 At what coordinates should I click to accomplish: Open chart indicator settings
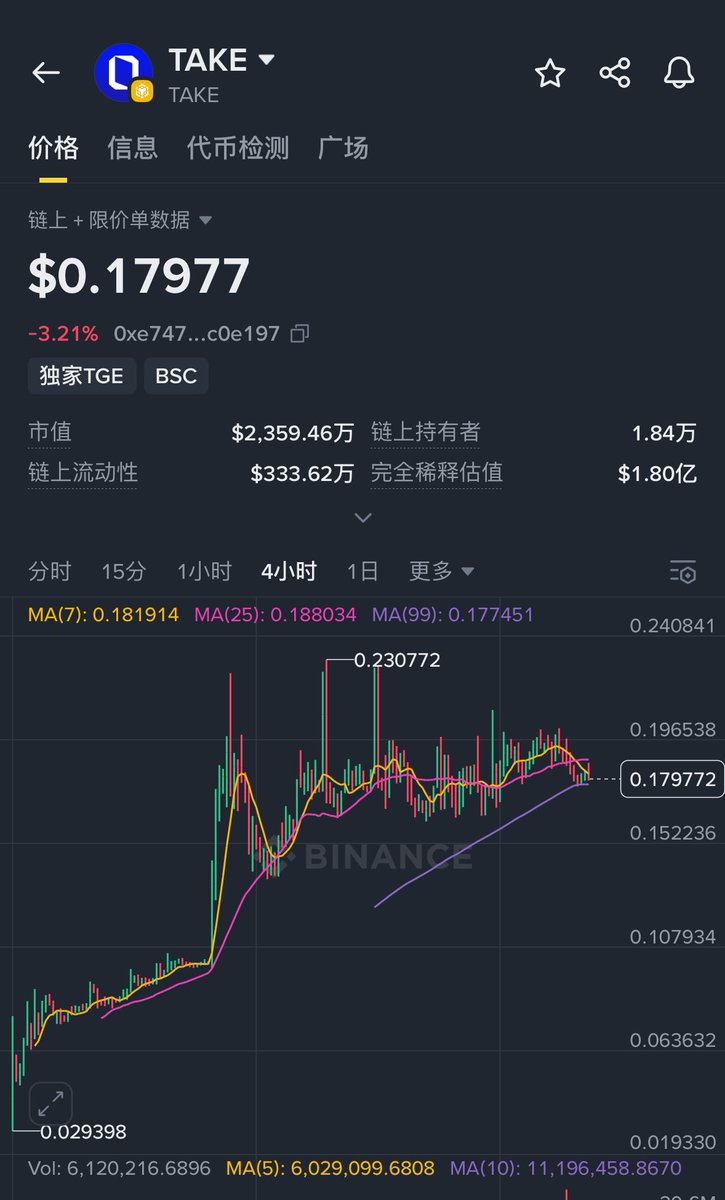pyautogui.click(x=682, y=572)
